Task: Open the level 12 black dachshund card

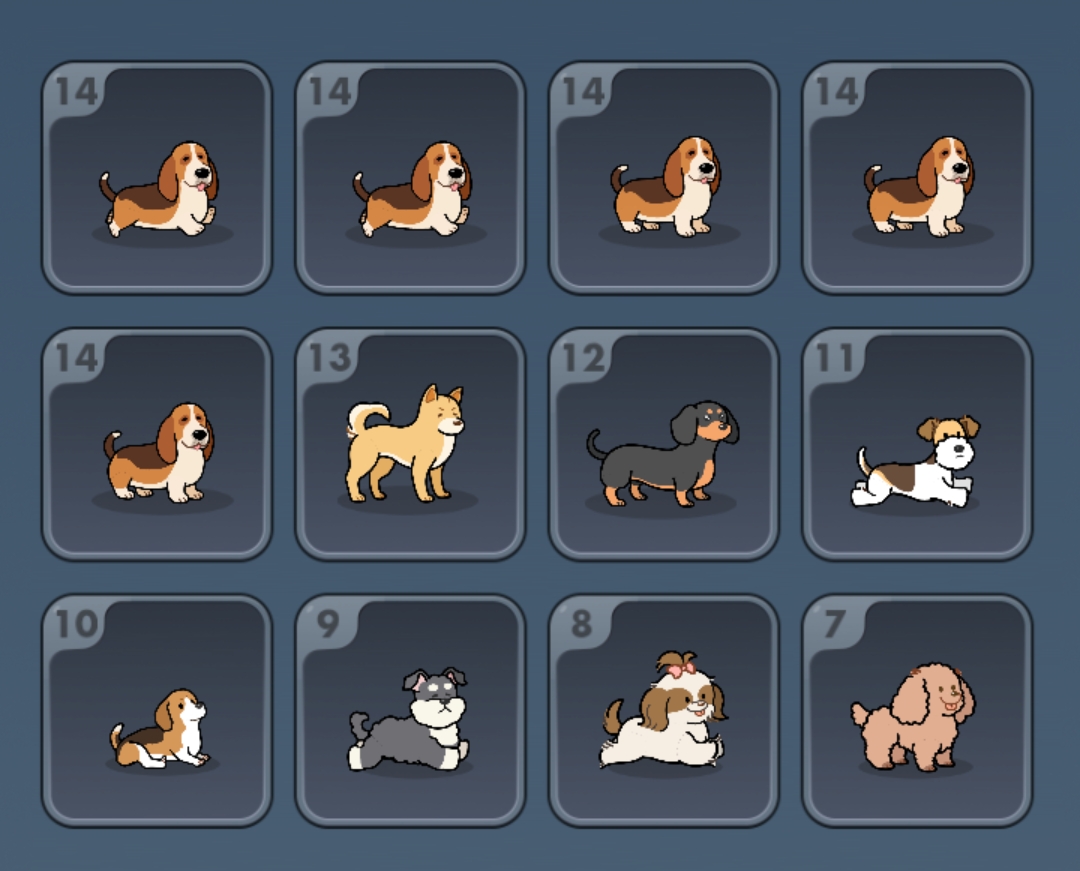Action: pyautogui.click(x=663, y=444)
